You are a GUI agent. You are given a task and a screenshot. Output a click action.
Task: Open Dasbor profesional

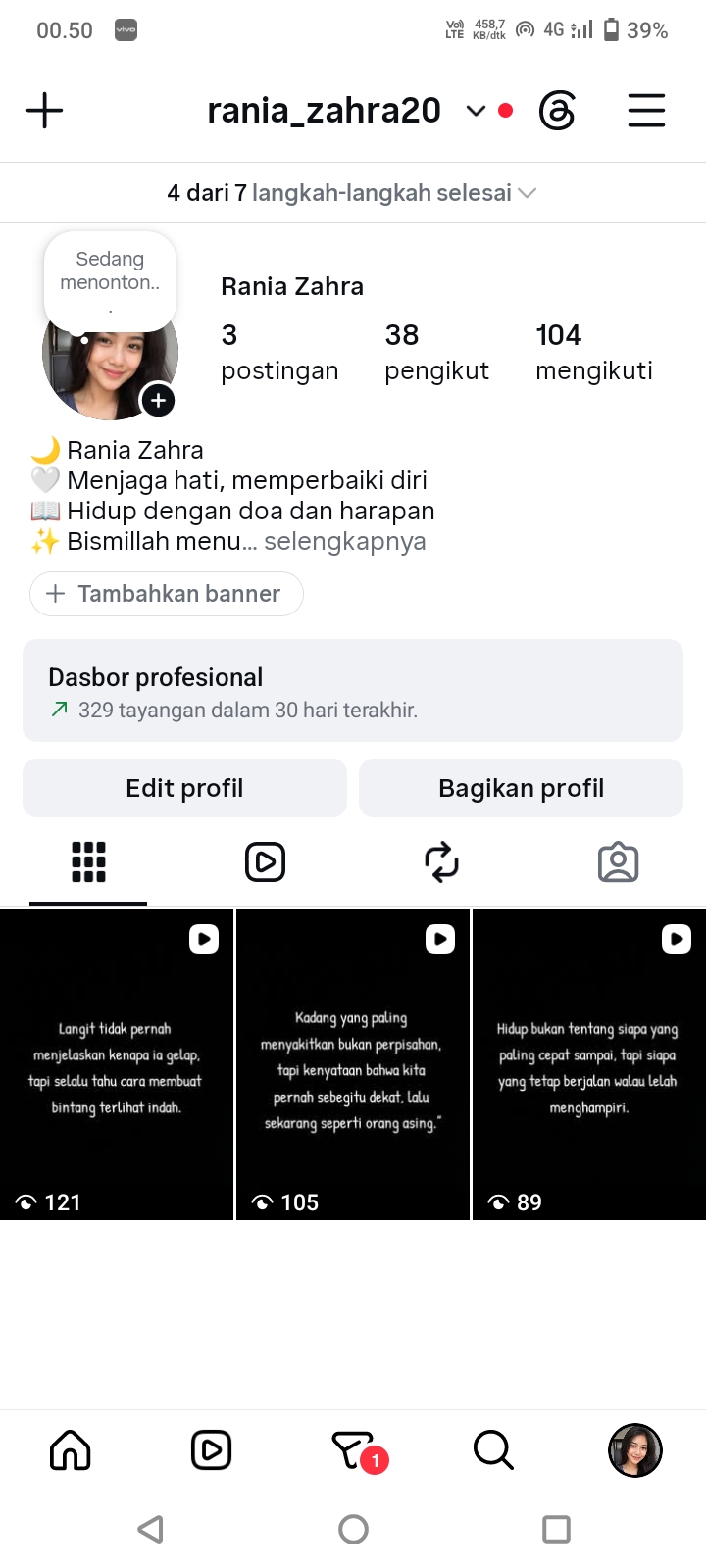353,691
